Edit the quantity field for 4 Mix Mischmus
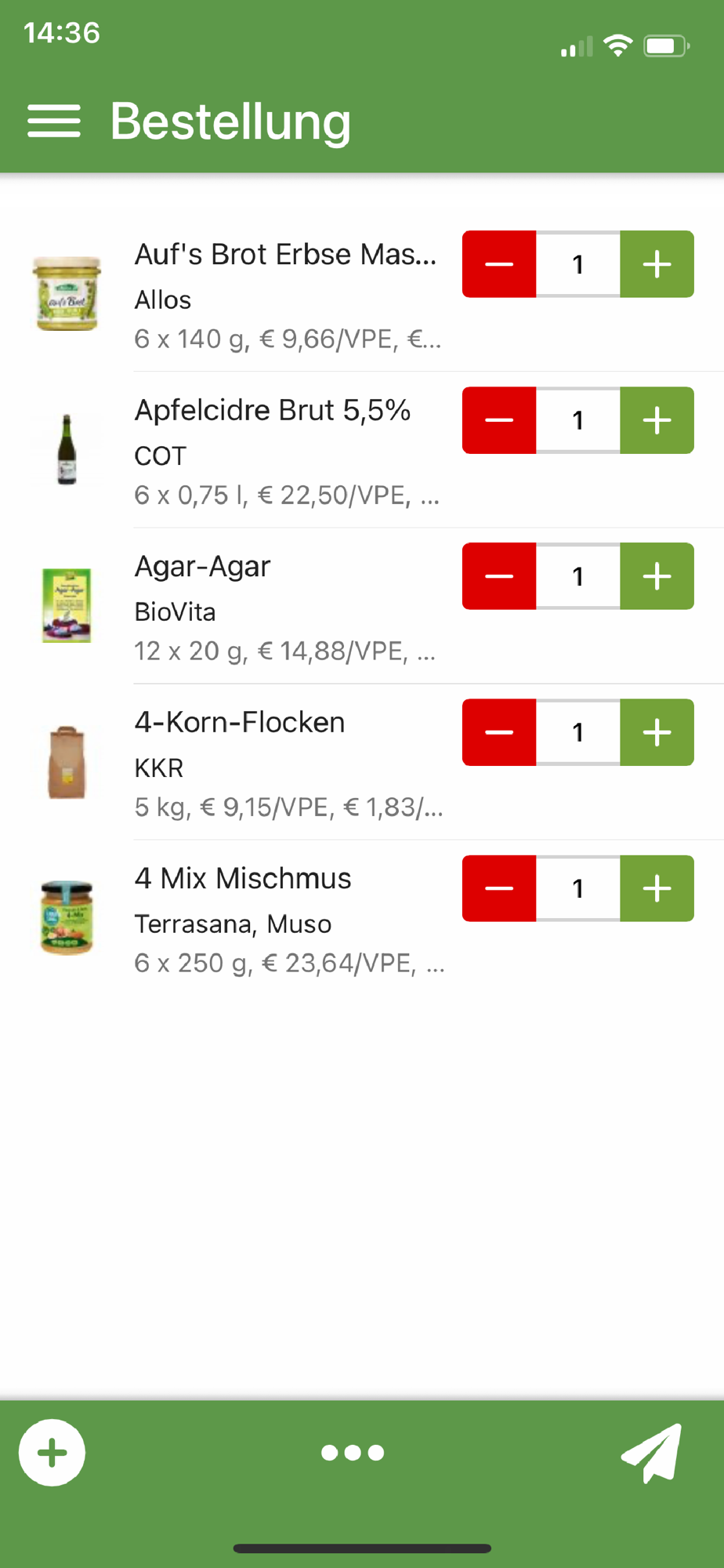The image size is (724, 1568). pos(578,888)
